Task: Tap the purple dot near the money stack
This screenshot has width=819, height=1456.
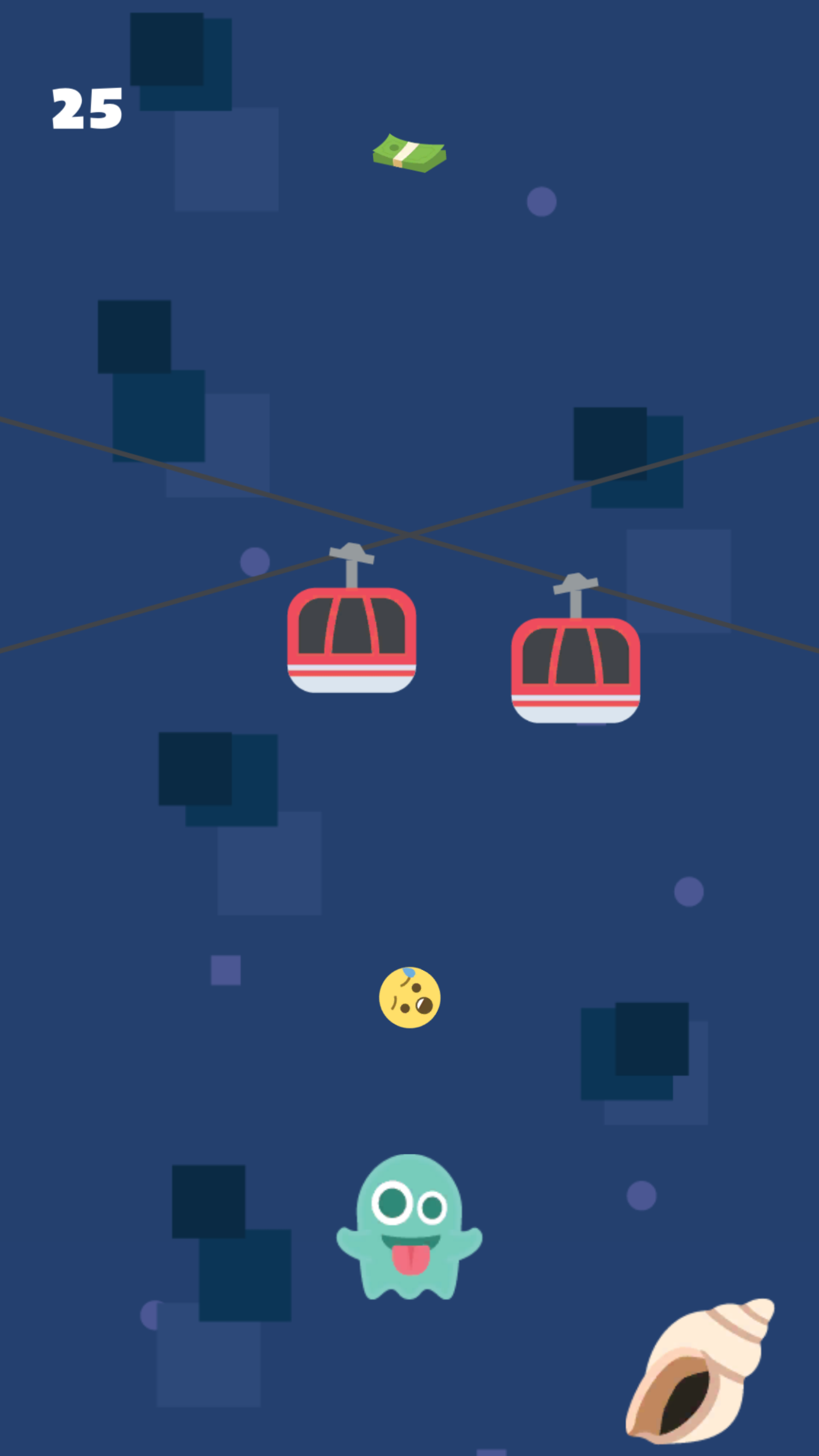Action: 543,202
